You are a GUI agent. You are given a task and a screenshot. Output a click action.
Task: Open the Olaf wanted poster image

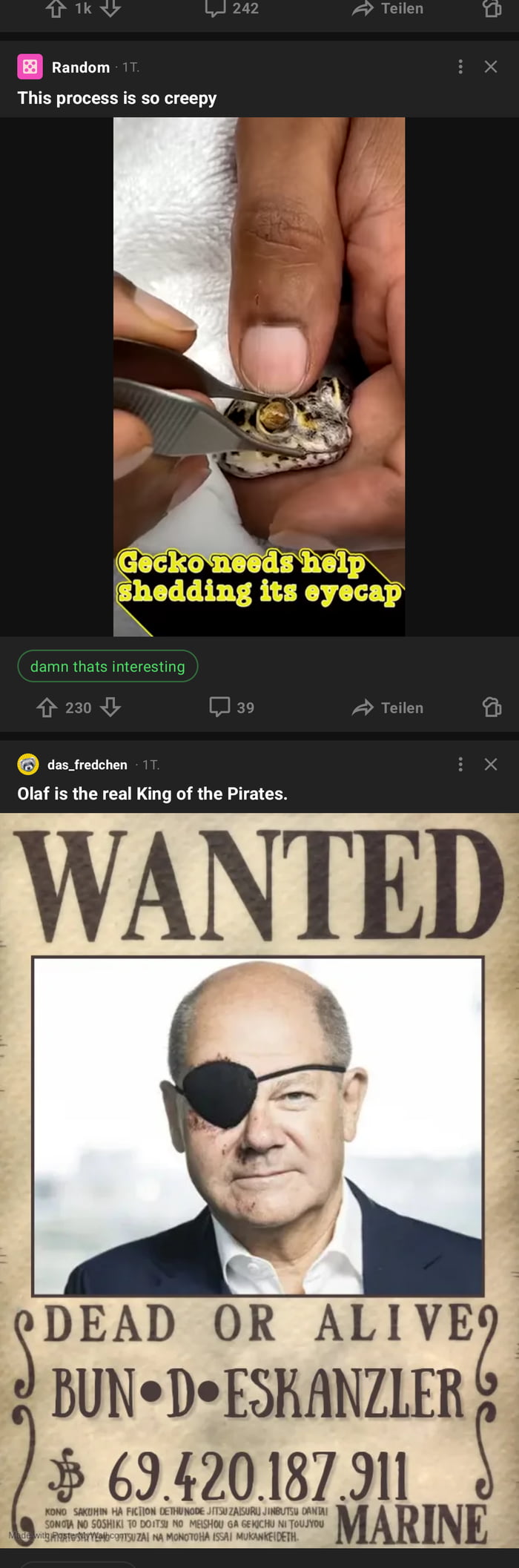(259, 1187)
